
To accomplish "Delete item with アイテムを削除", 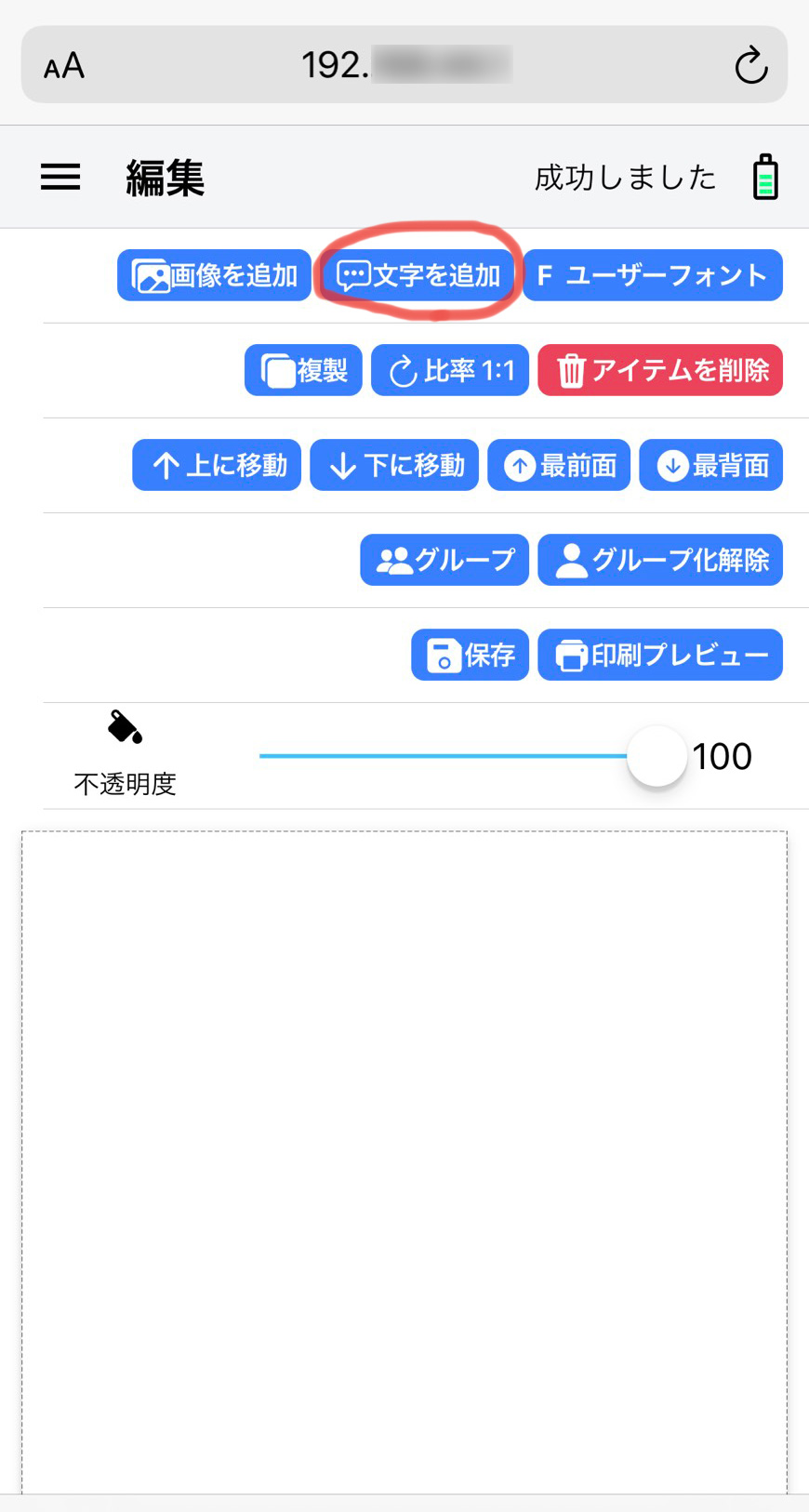I will click(660, 370).
